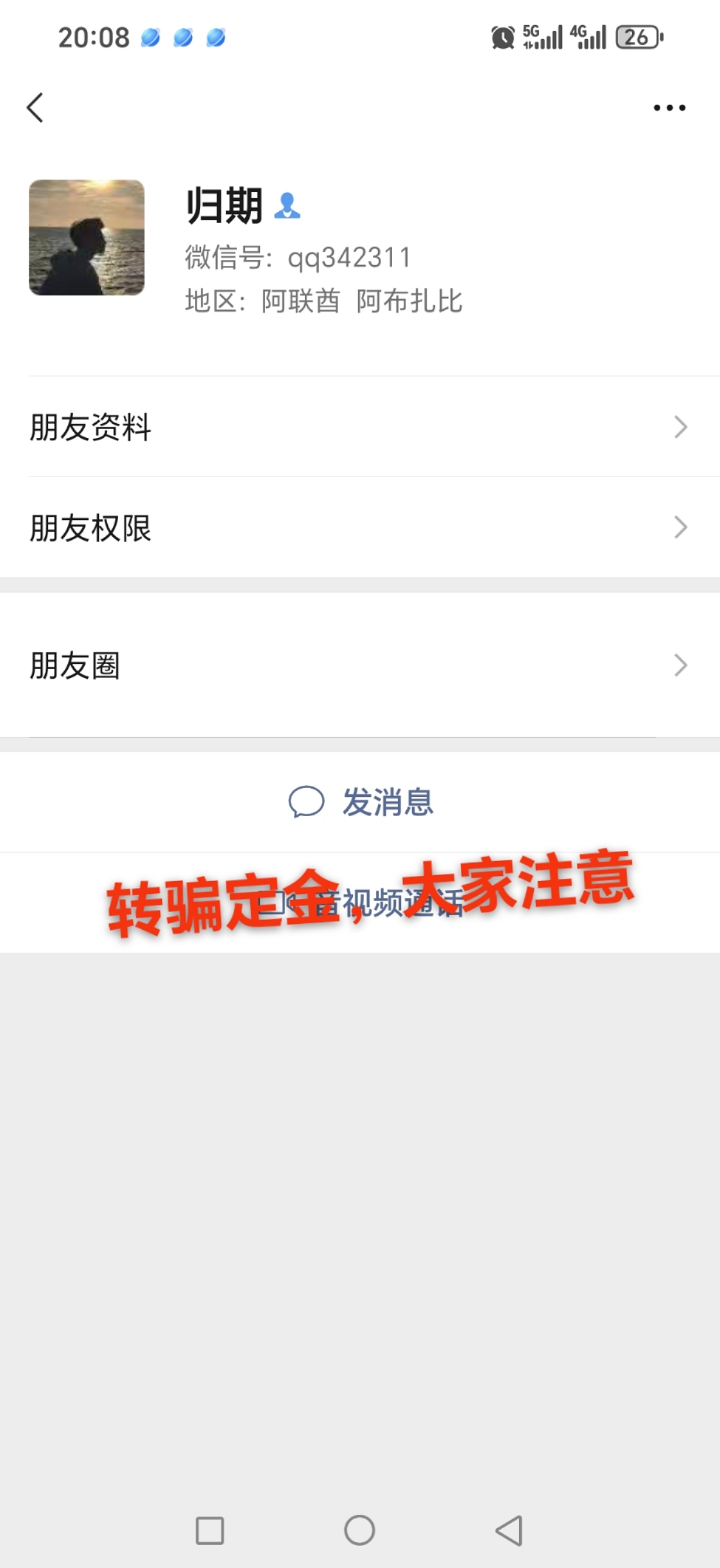
Task: Open 朋友圈 moments row
Action: pos(360,665)
